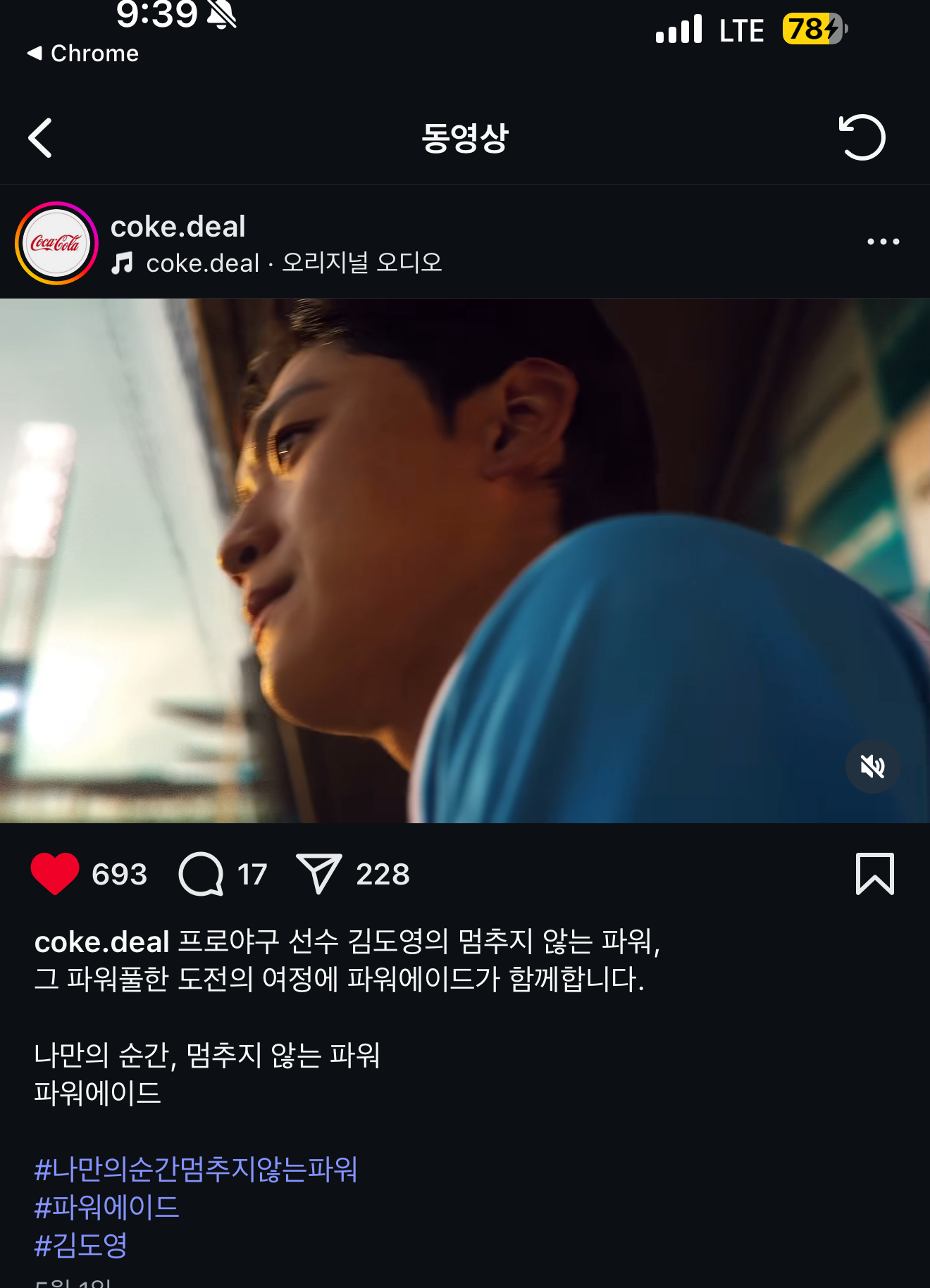The image size is (930, 1288).
Task: Open hashtag #나만의순간멈추지않는파워
Action: (x=196, y=1170)
